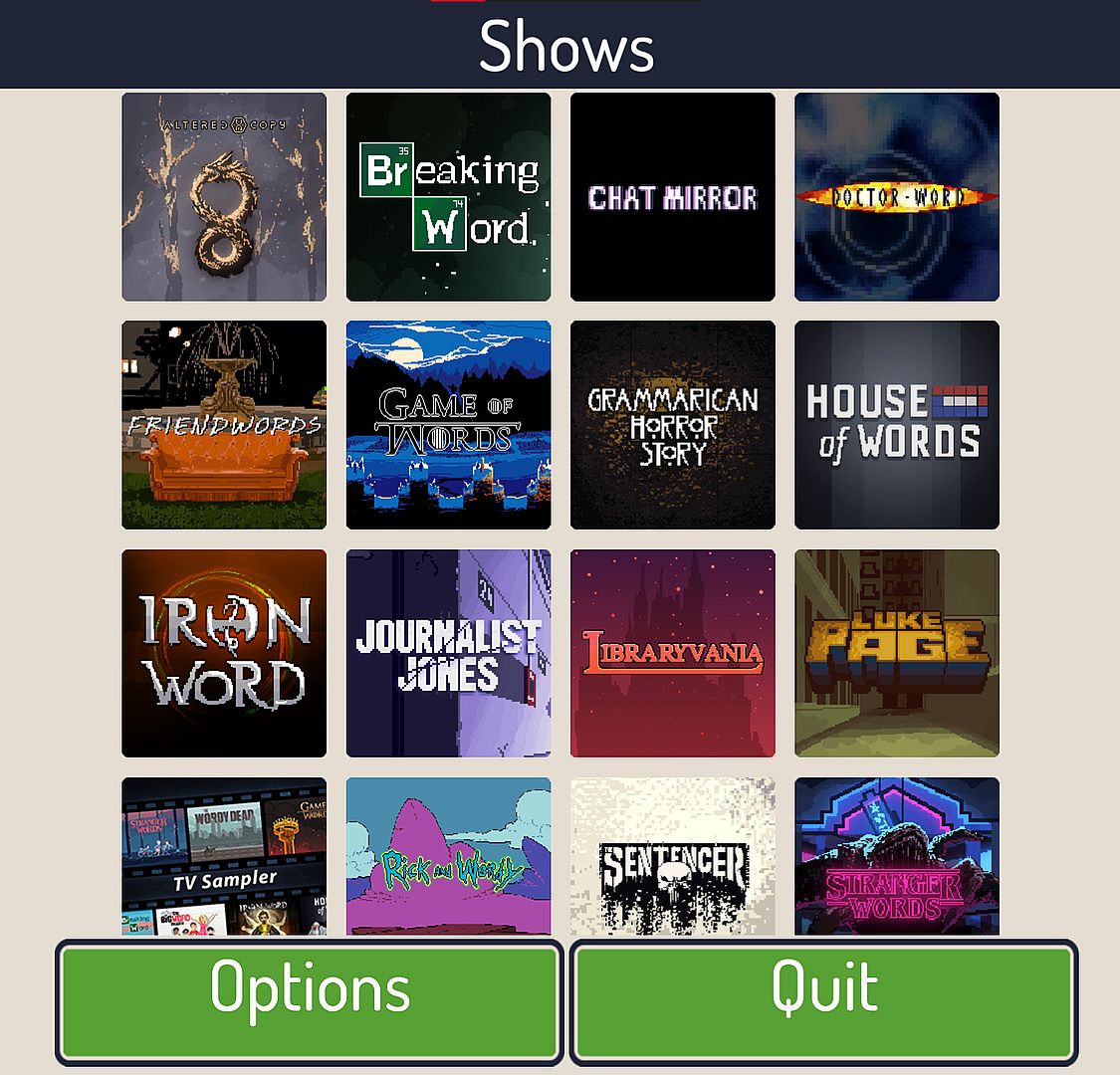Open the Stranger Words show
Viewport: 1120px width, 1075px height.
click(x=896, y=856)
